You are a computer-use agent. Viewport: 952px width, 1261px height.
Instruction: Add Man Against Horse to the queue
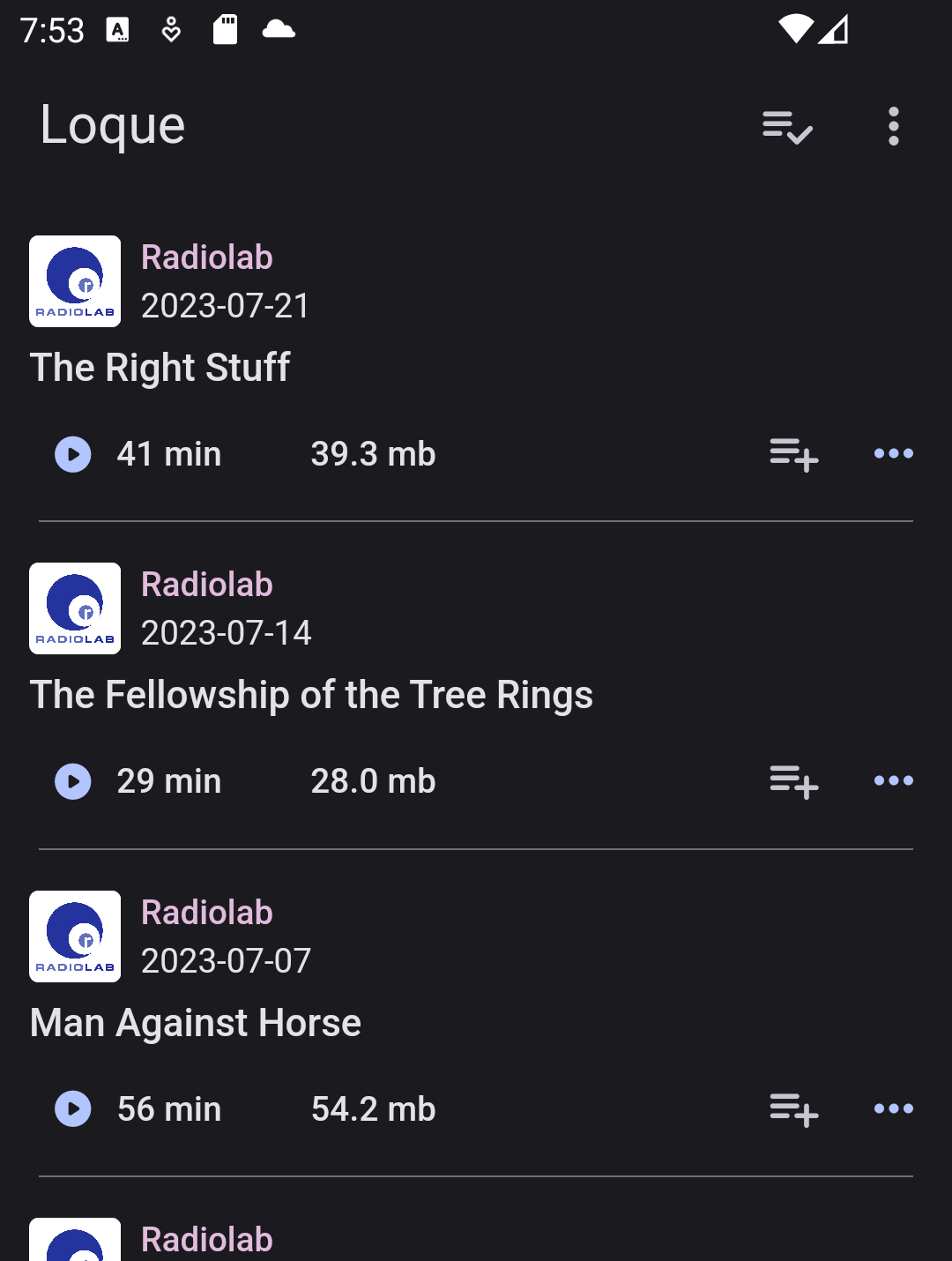pyautogui.click(x=793, y=1109)
